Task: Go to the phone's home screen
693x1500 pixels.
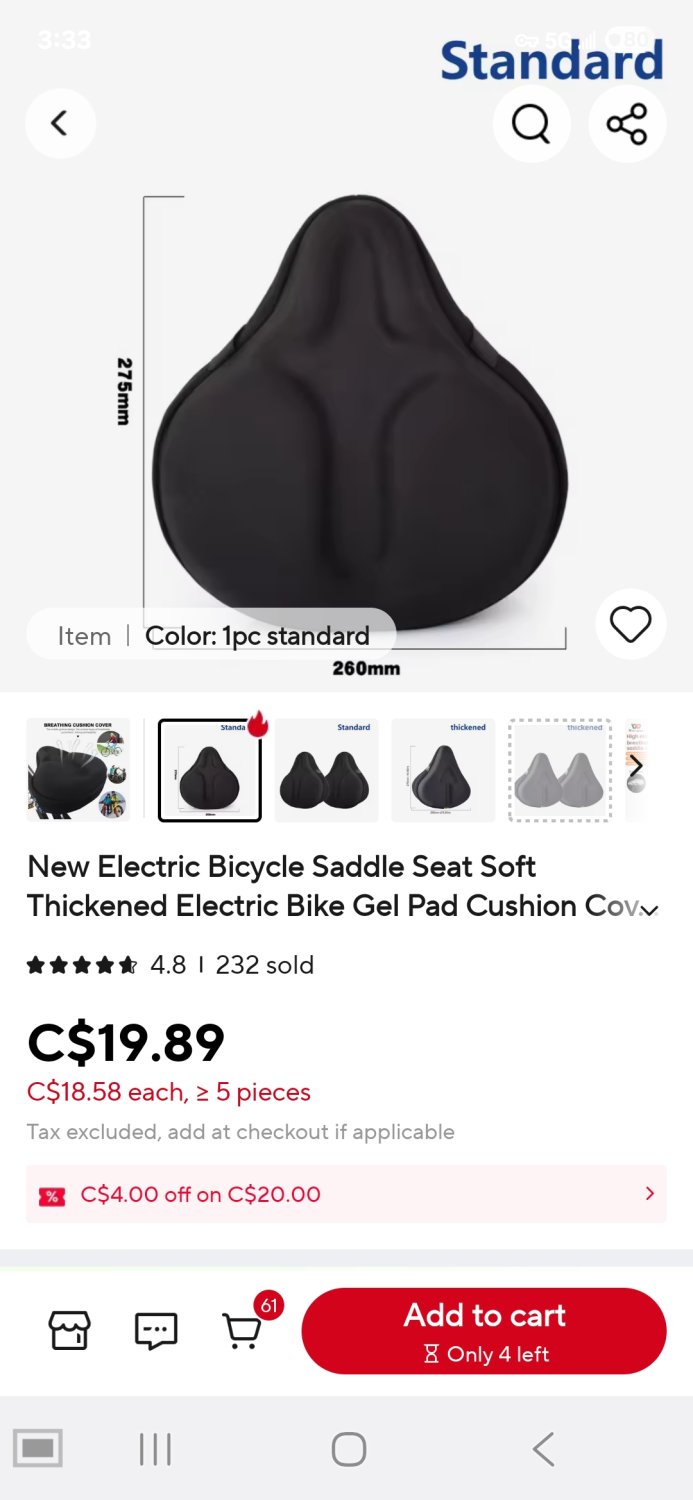Action: (348, 1448)
